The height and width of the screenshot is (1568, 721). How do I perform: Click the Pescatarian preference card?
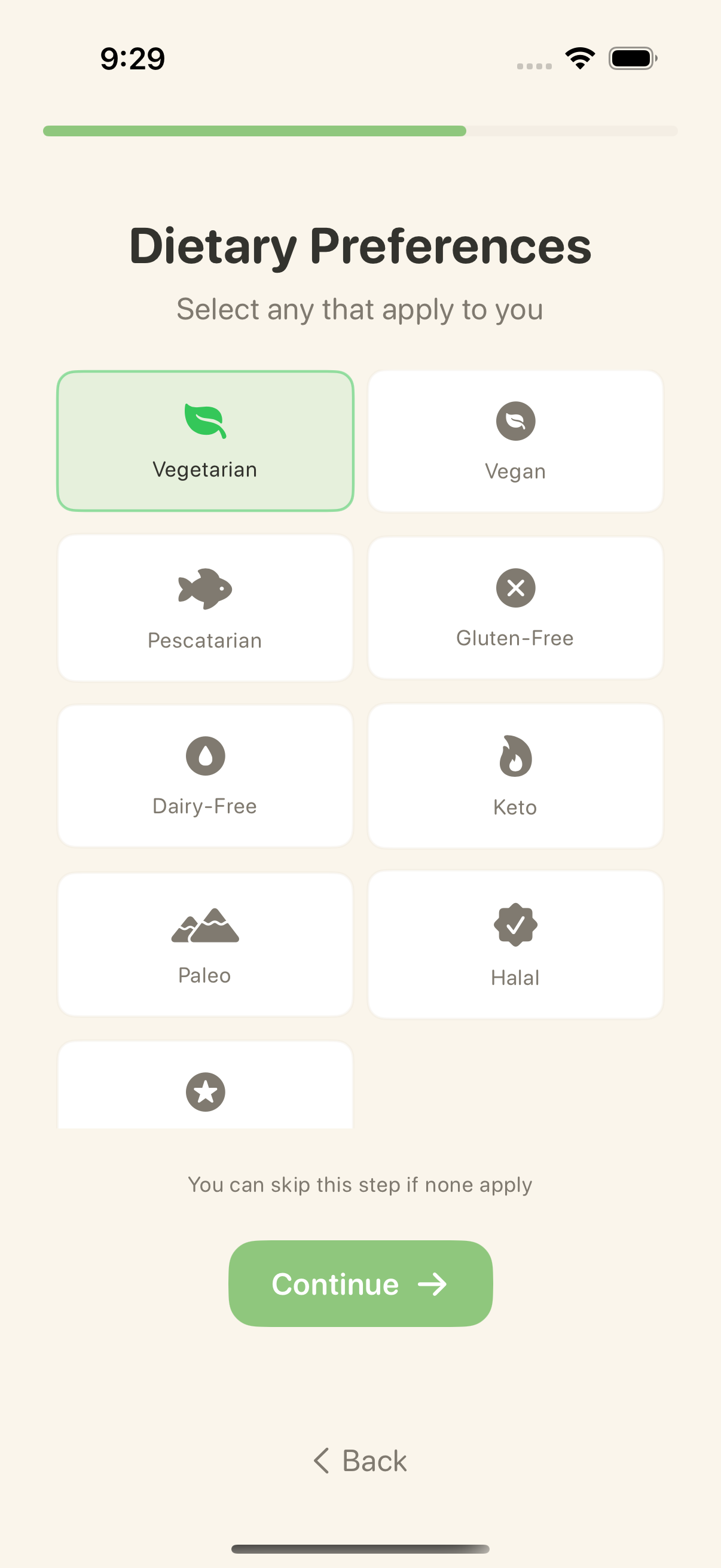coord(204,608)
